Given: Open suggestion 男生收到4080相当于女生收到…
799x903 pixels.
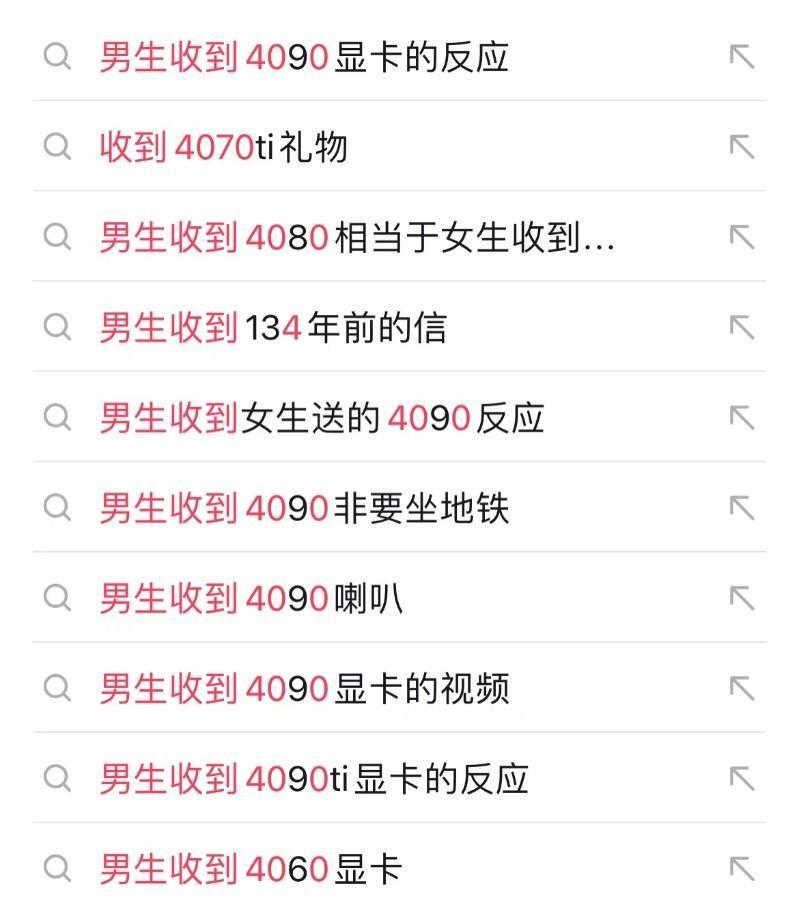Looking at the screenshot, I should 356,237.
